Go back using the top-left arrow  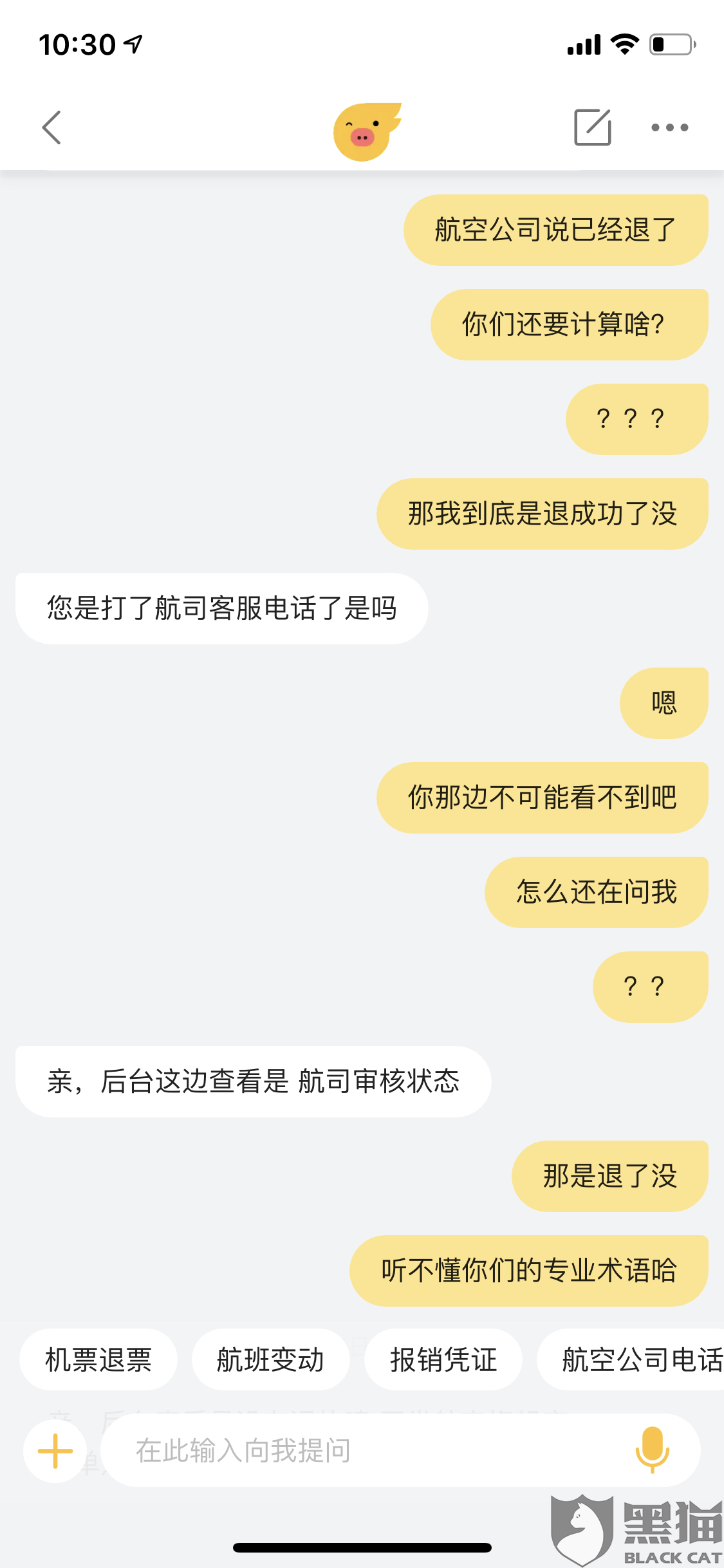(51, 127)
